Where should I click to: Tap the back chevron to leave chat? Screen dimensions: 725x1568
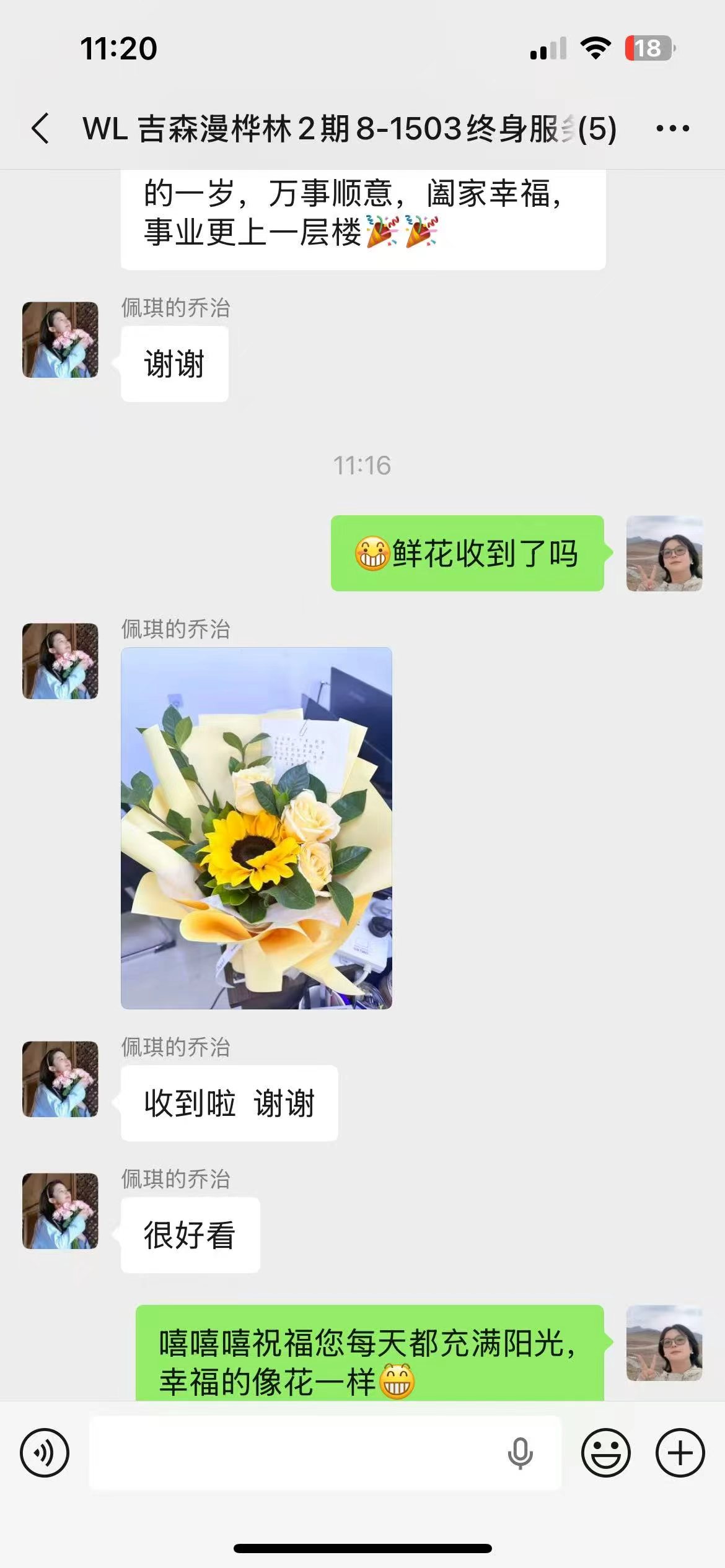(x=41, y=128)
